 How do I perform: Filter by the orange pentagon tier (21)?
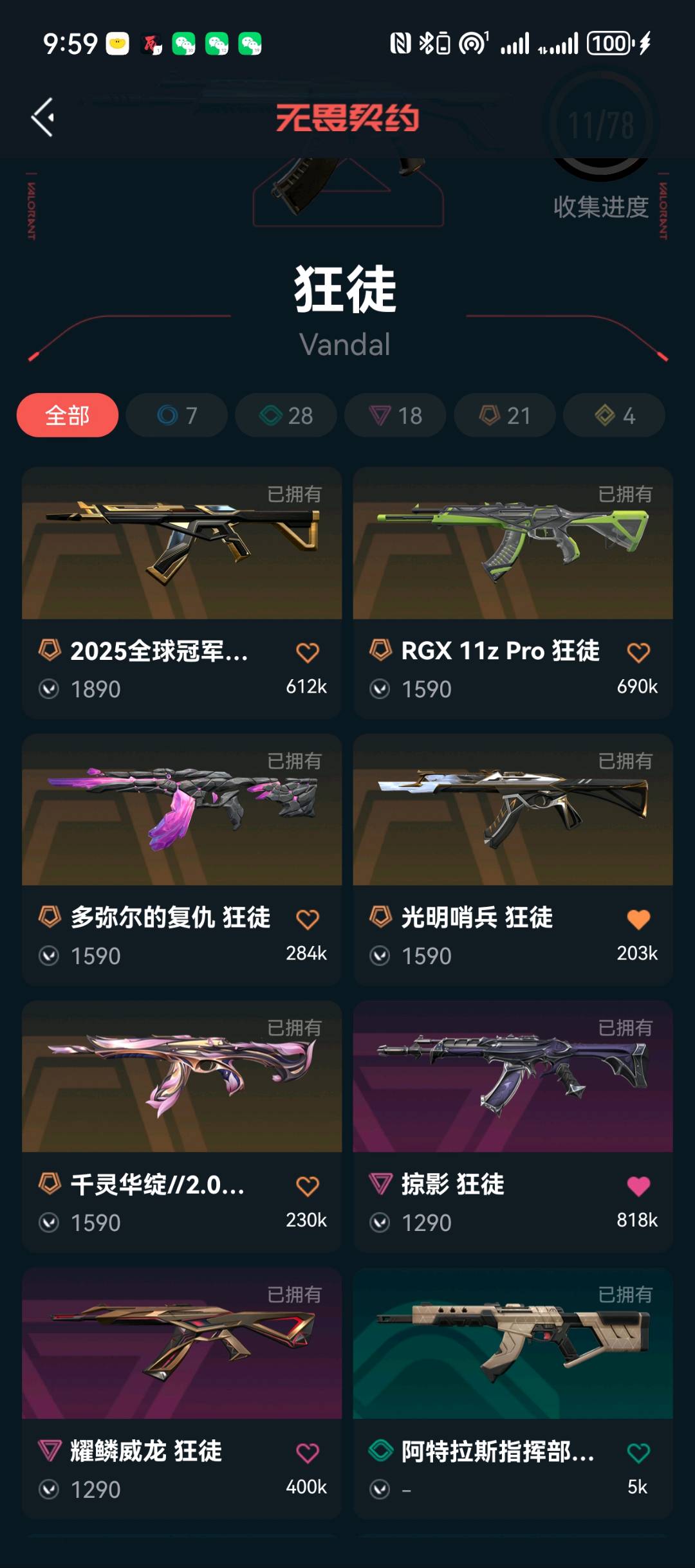click(x=505, y=415)
